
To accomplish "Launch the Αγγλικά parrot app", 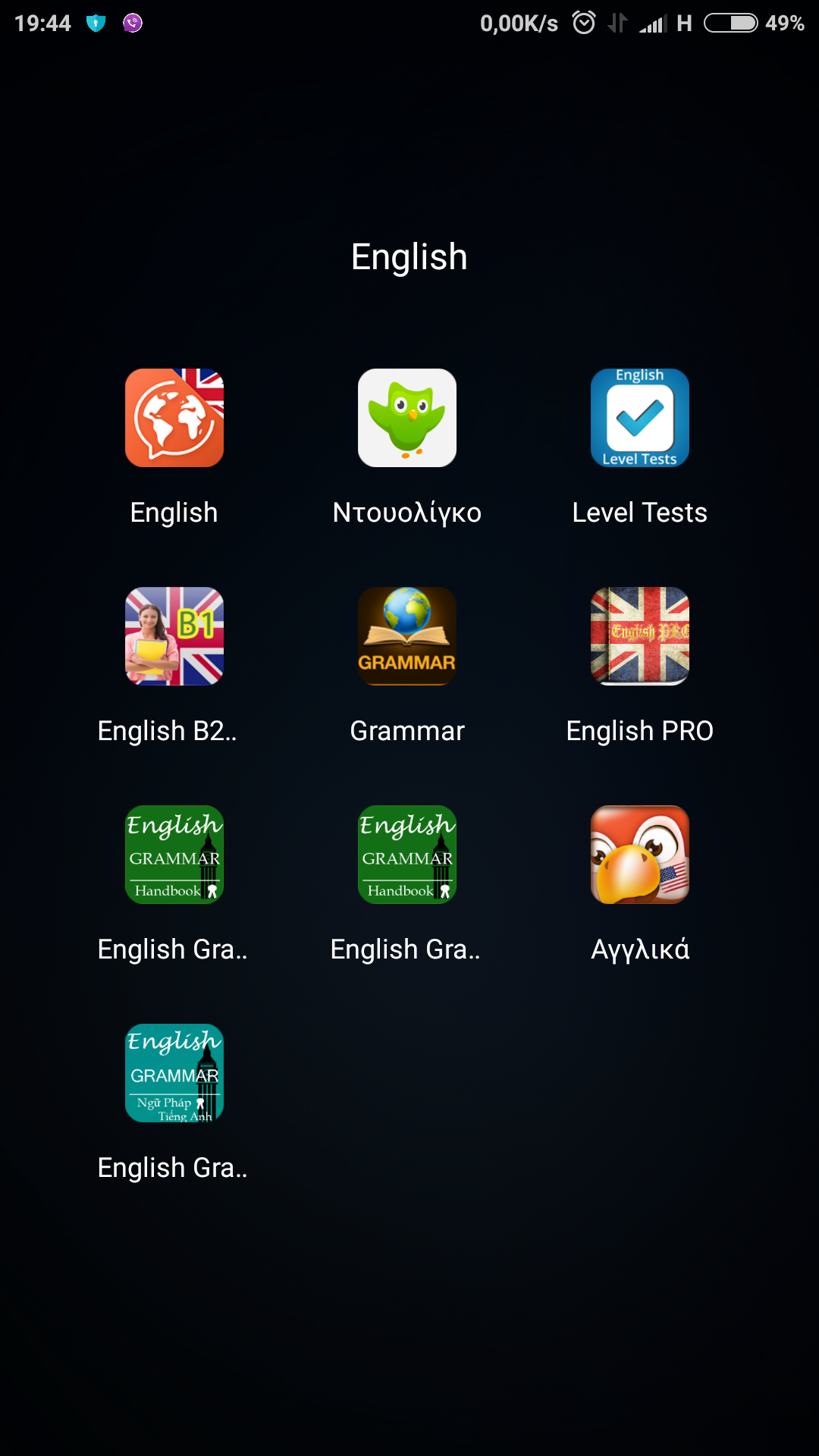I will click(x=640, y=855).
